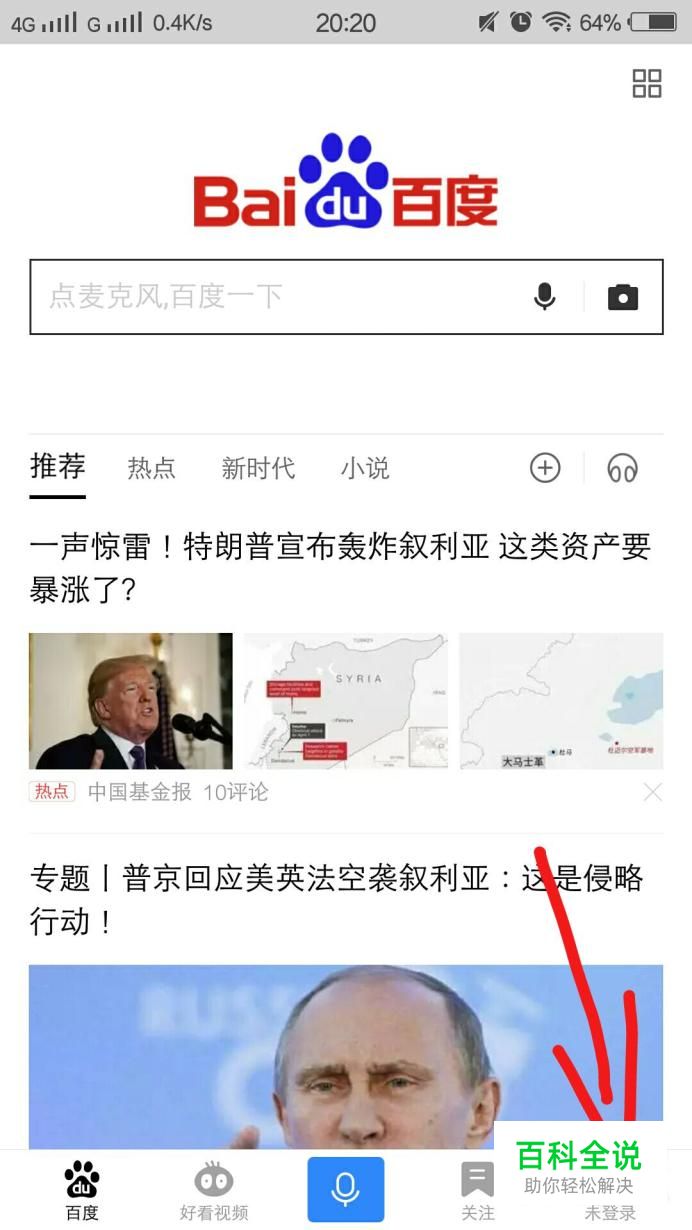Switch to 好看视频 in the bottom bar
The height and width of the screenshot is (1230, 692).
point(214,1190)
